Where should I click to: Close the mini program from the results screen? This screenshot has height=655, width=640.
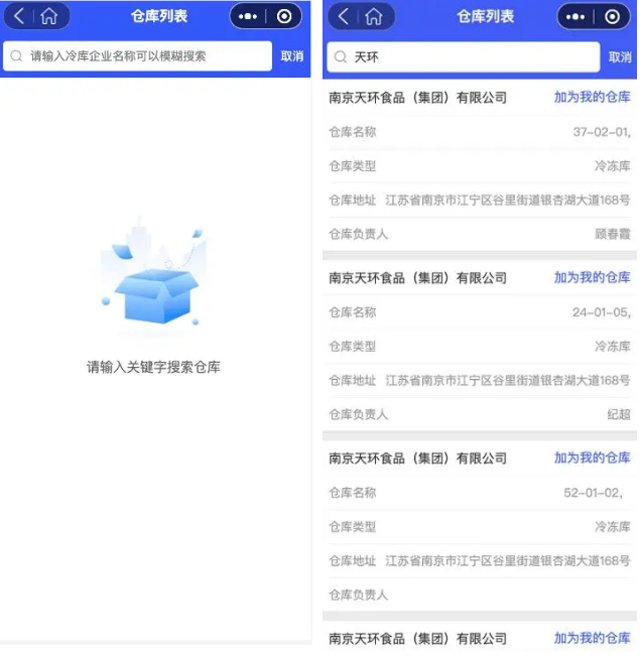point(612,16)
